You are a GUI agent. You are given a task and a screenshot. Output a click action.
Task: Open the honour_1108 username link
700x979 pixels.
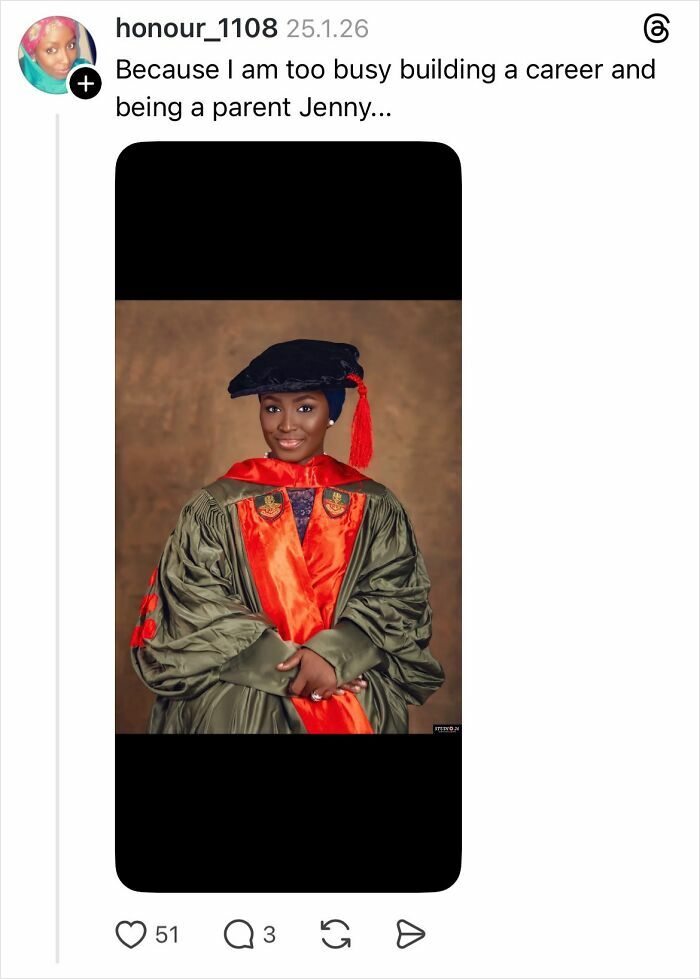[x=196, y=29]
